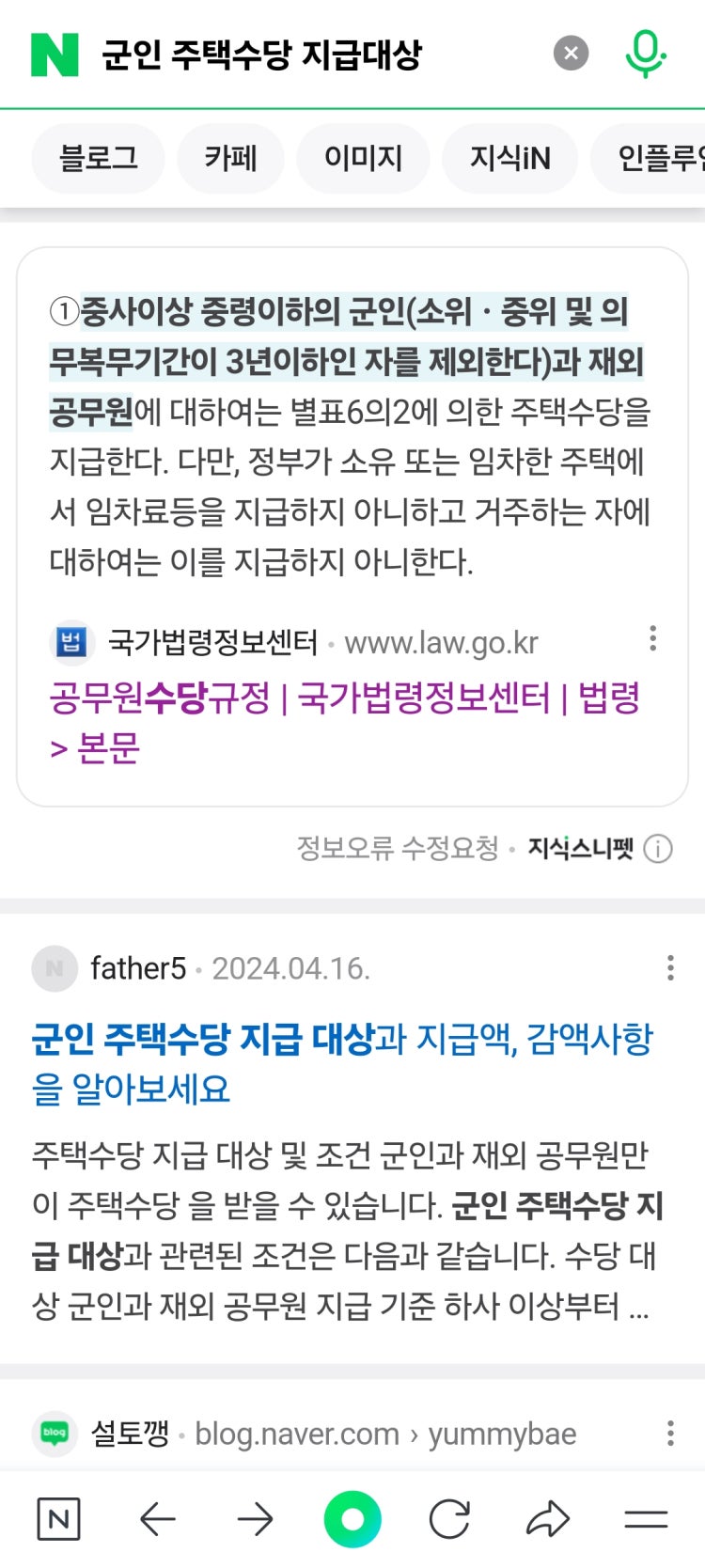Tap 정보오류 수정요청 link
Viewport: 705px width, 1568px height.
[x=398, y=849]
